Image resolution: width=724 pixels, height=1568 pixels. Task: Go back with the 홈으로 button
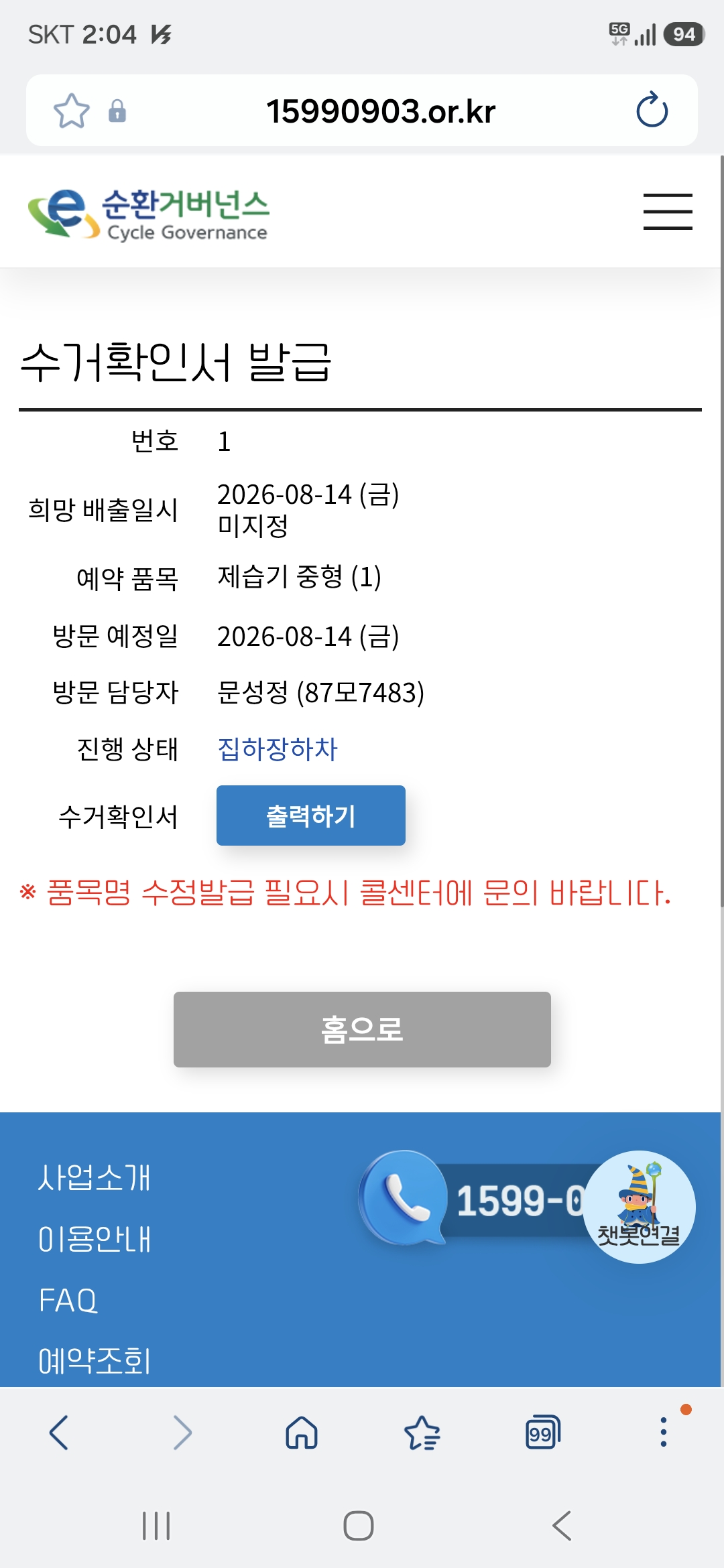pyautogui.click(x=362, y=1029)
